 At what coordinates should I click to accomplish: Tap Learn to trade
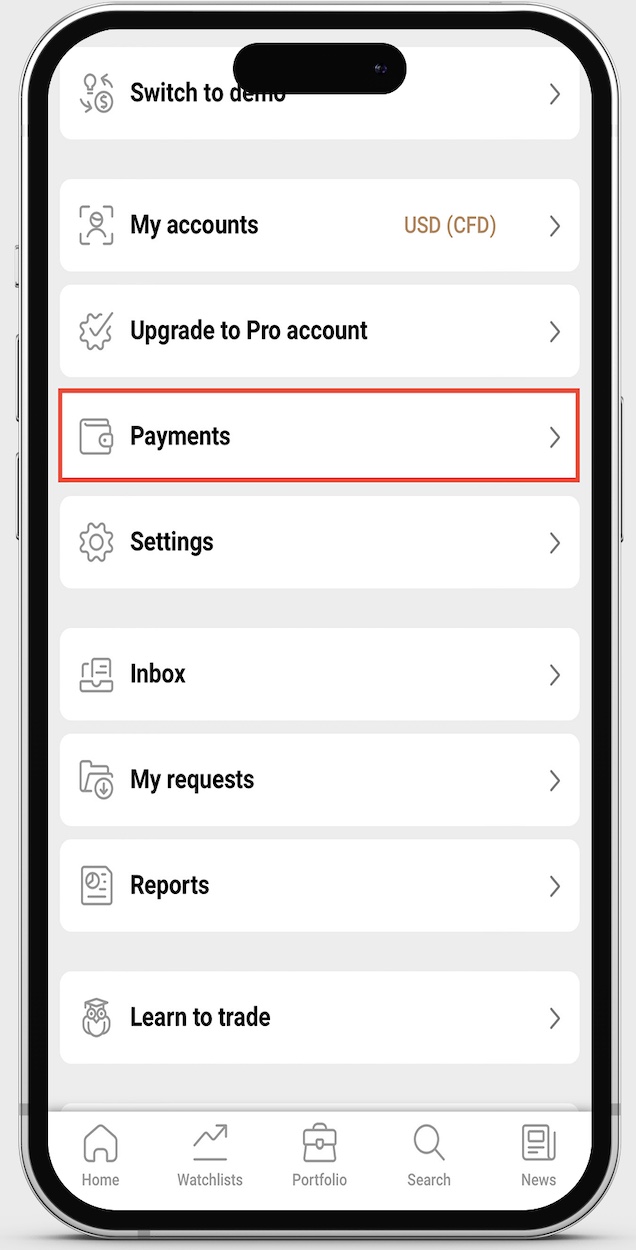click(318, 1017)
